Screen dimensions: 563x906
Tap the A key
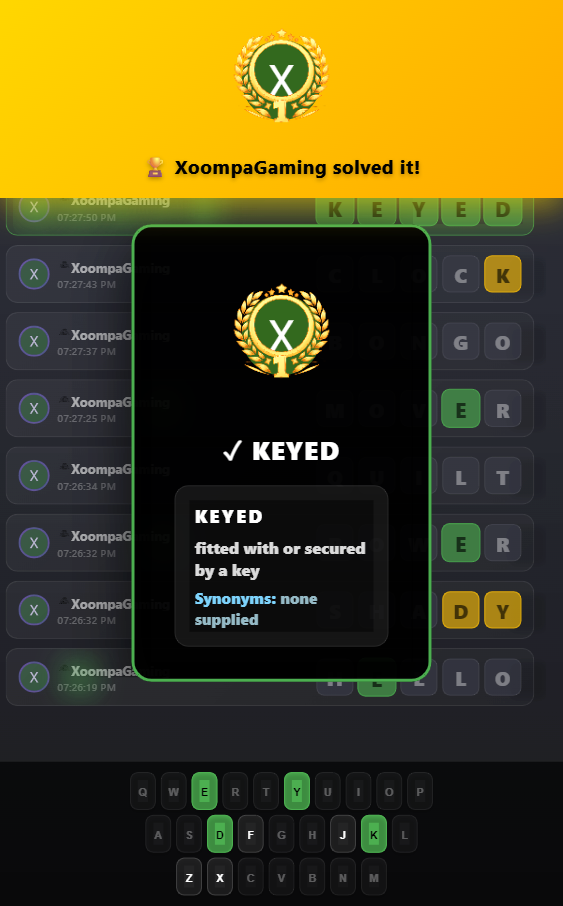tap(158, 834)
